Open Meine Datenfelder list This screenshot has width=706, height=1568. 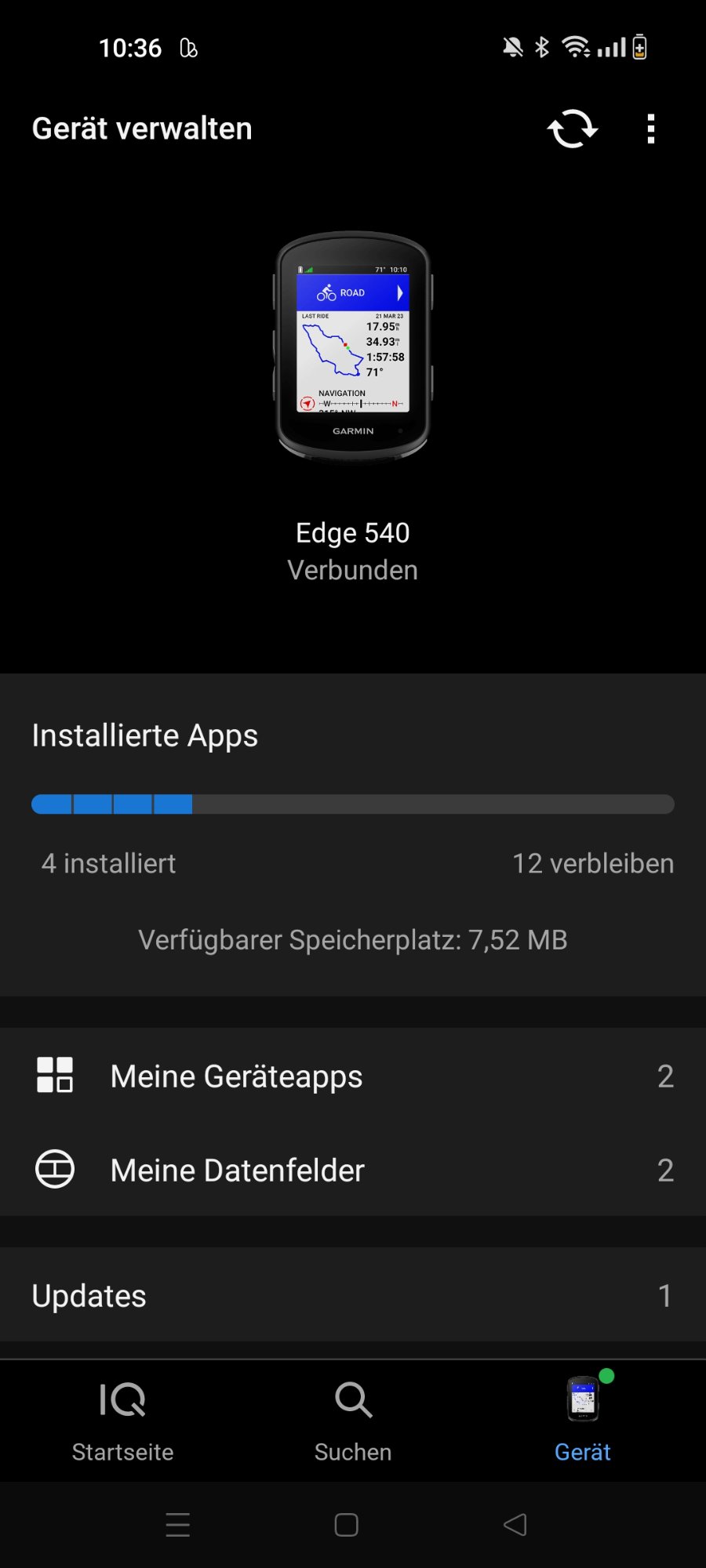(x=353, y=1170)
